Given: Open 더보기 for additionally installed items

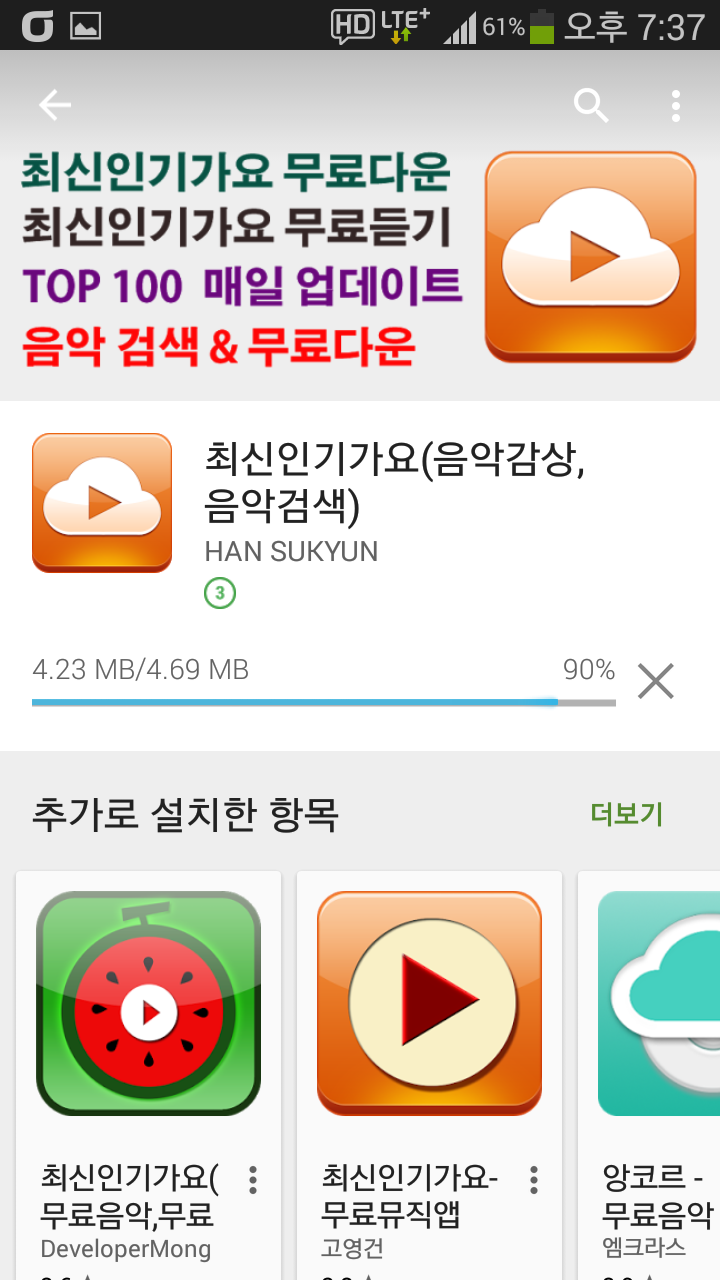Looking at the screenshot, I should pos(627,814).
